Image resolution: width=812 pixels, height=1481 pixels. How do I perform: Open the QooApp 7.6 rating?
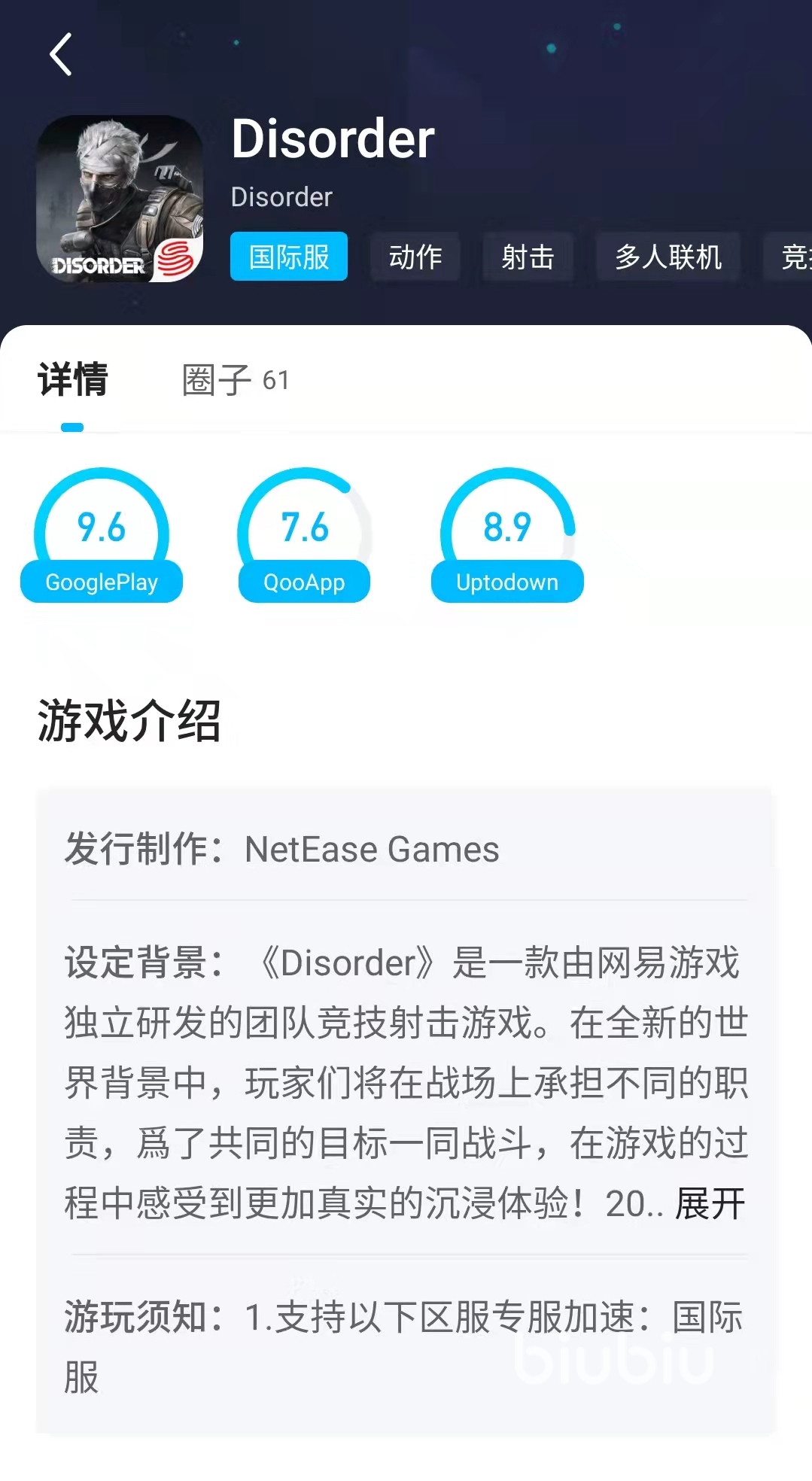pyautogui.click(x=304, y=536)
